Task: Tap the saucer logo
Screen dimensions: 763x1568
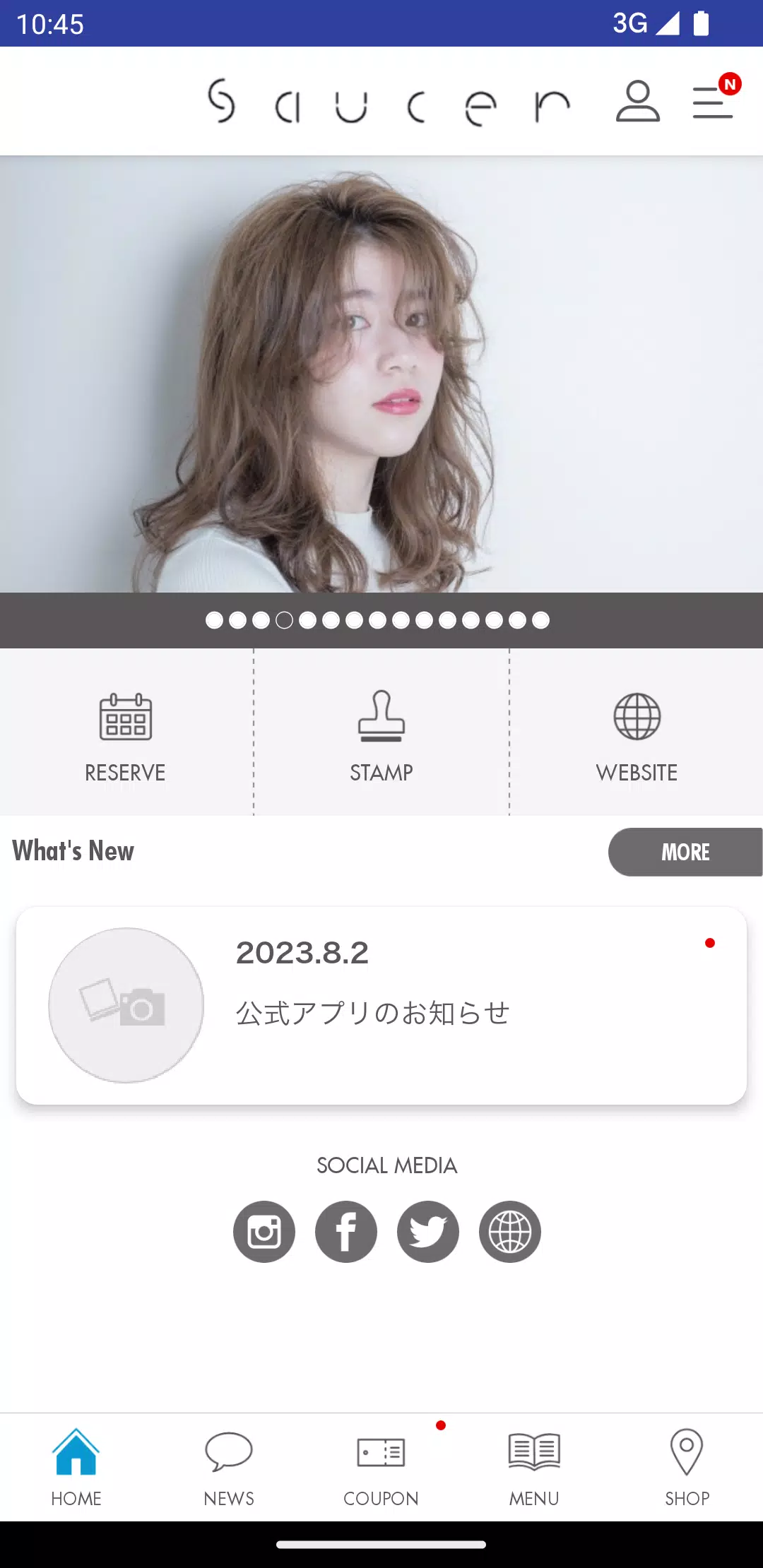Action: point(389,102)
